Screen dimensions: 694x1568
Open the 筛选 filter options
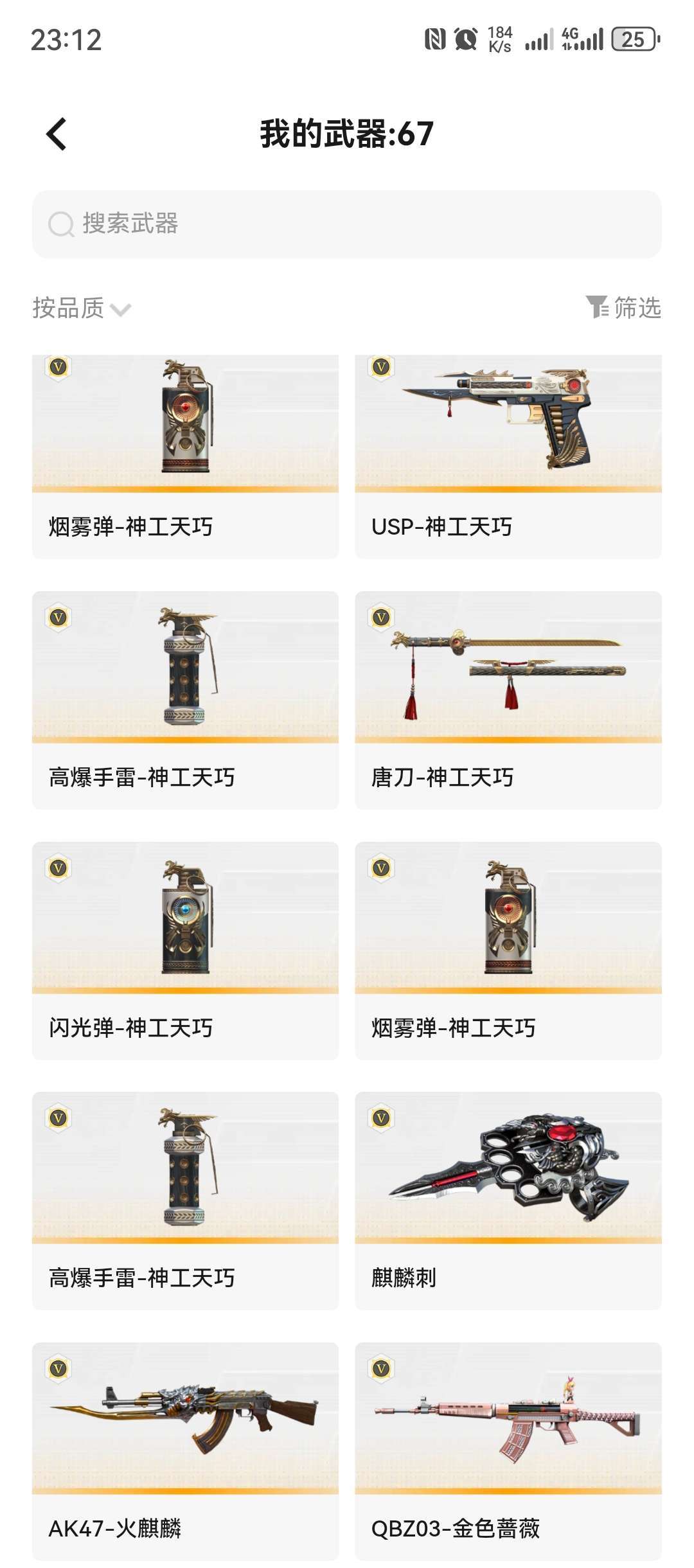[623, 308]
